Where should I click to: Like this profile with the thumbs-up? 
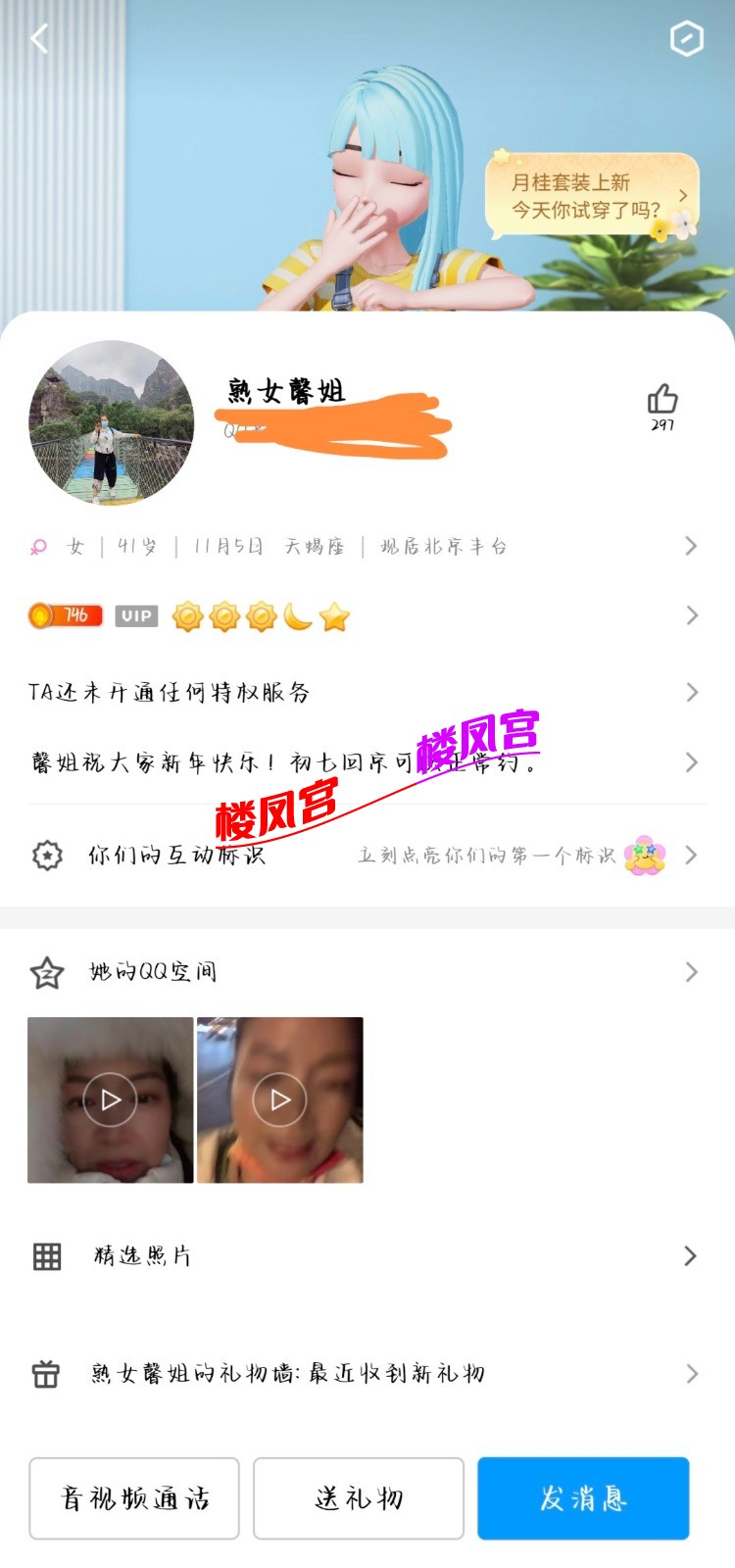tap(662, 400)
